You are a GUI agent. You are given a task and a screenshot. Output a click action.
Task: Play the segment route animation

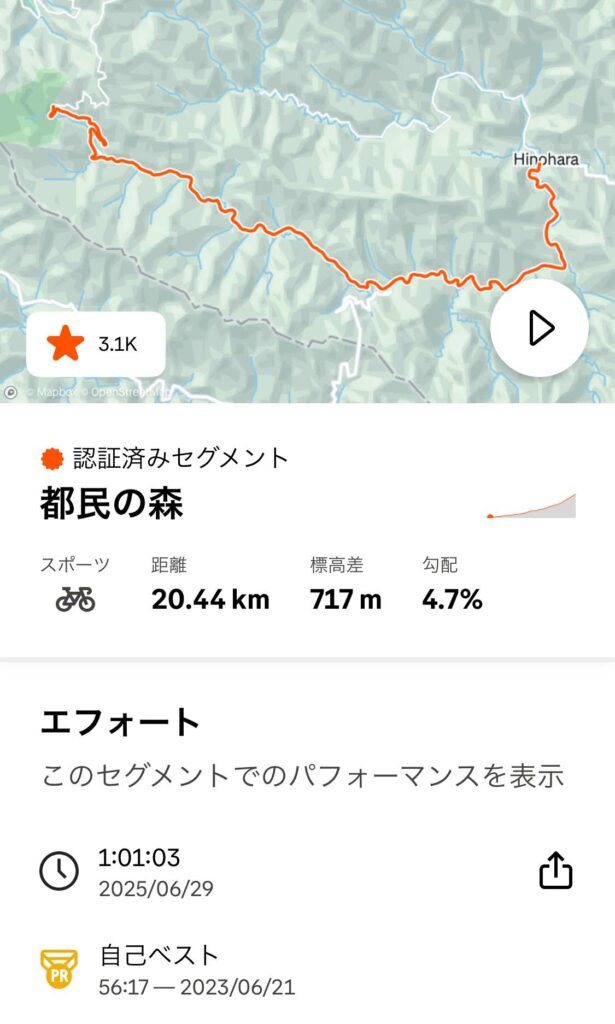pos(539,328)
